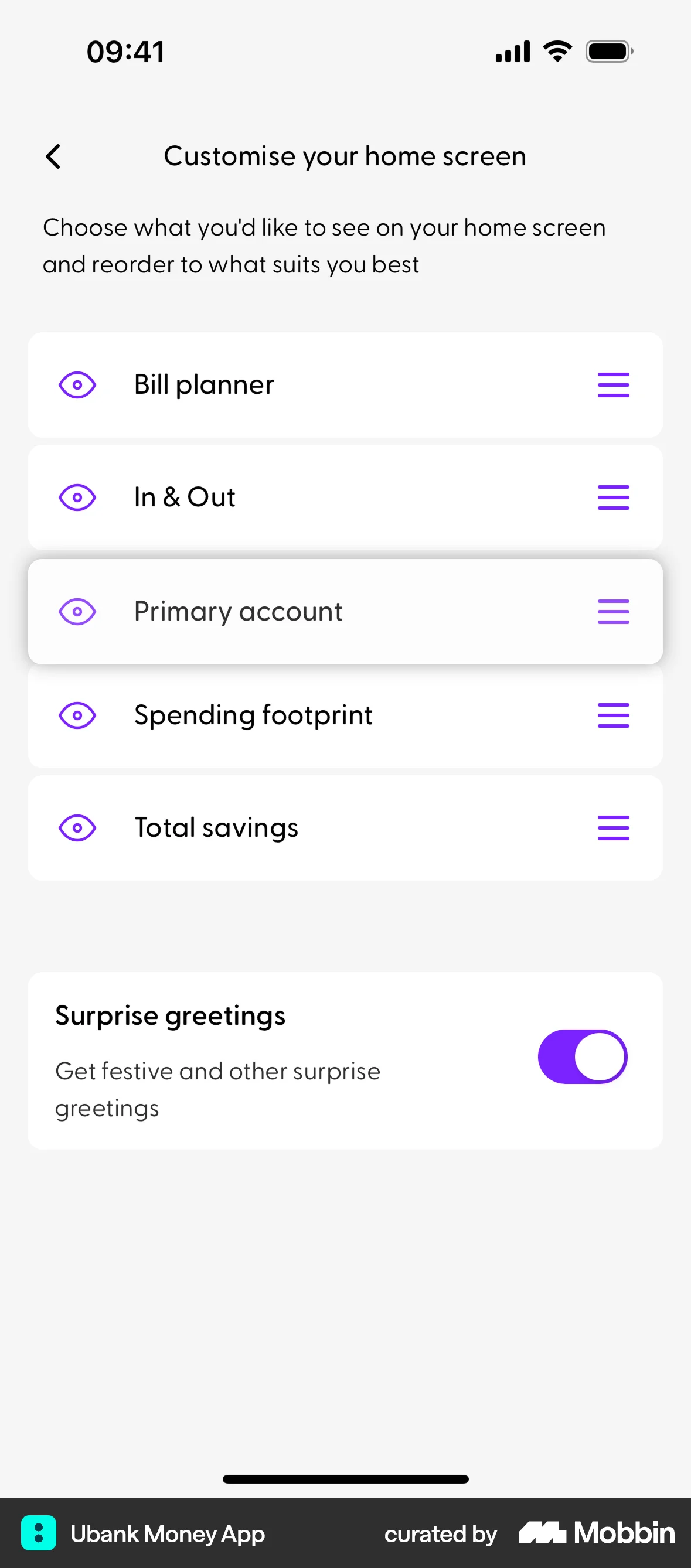691x1568 pixels.
Task: Click the eye icon beside Spending footprint
Action: click(77, 715)
